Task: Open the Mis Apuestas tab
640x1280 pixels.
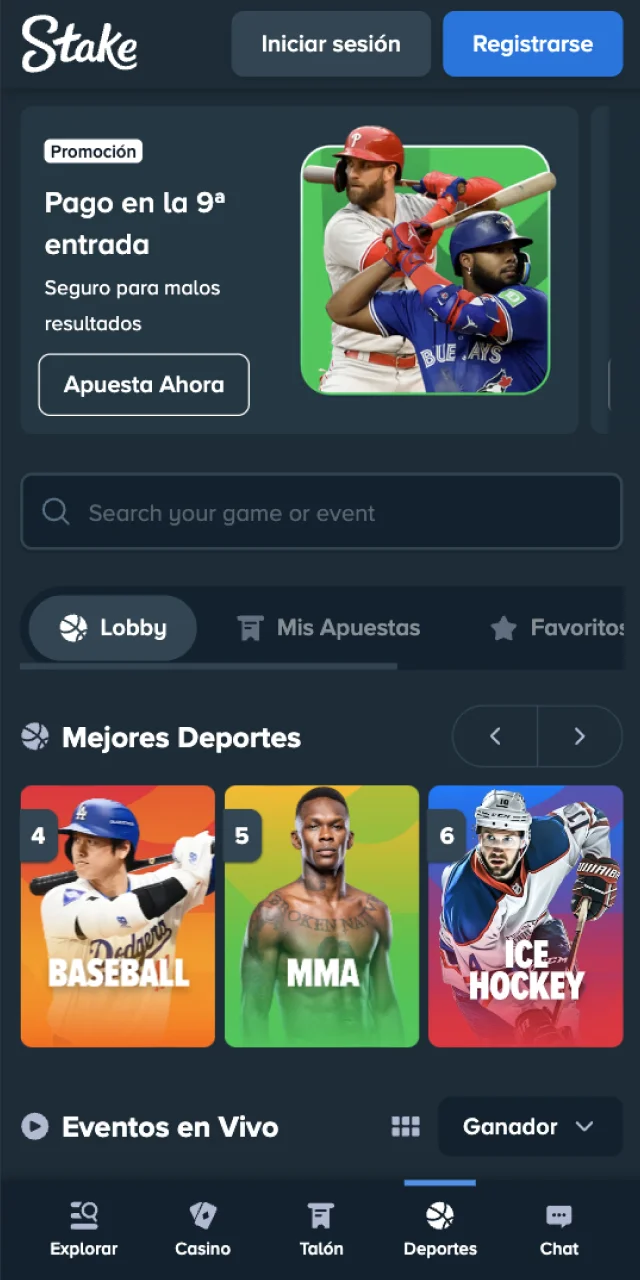Action: (329, 628)
